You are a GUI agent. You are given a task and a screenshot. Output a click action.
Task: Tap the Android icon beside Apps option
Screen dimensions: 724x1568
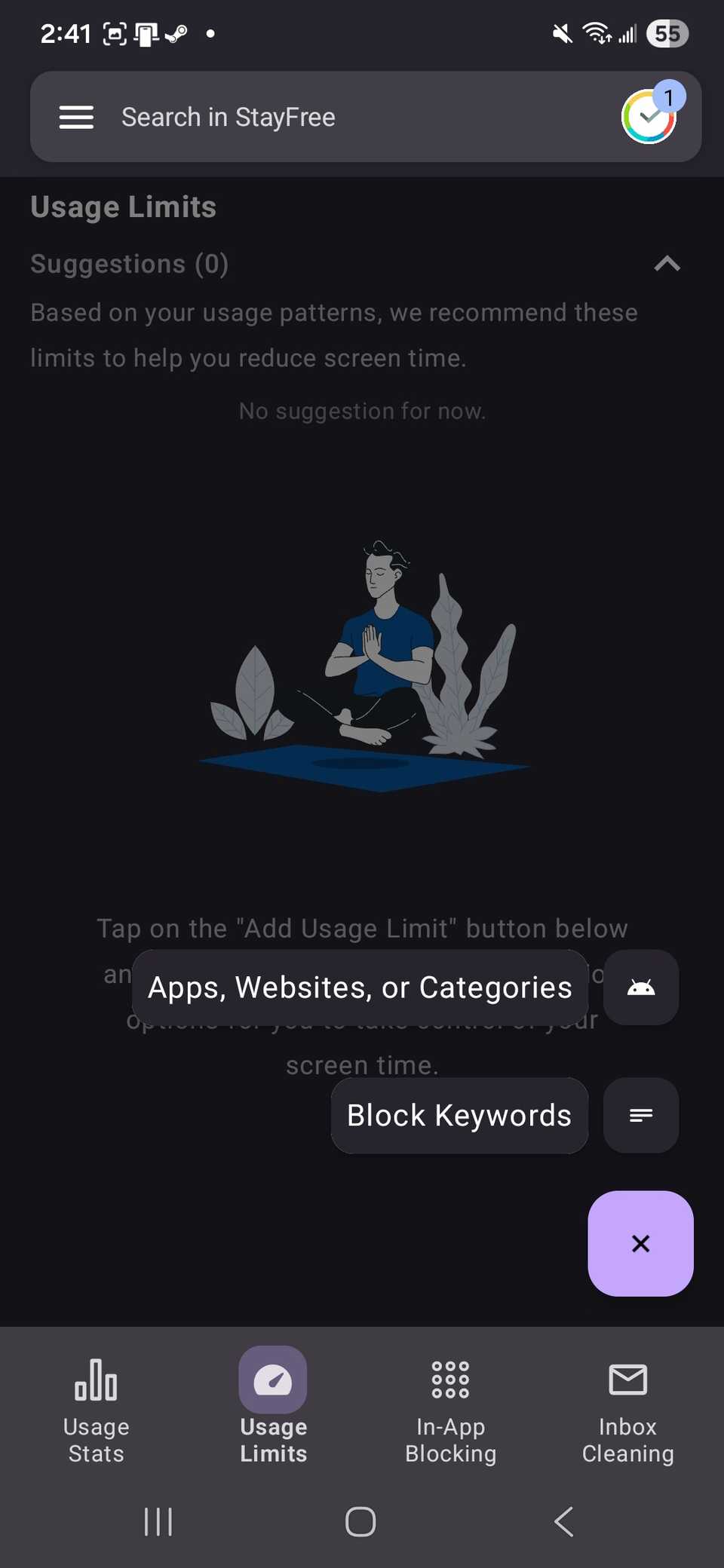tap(640, 988)
